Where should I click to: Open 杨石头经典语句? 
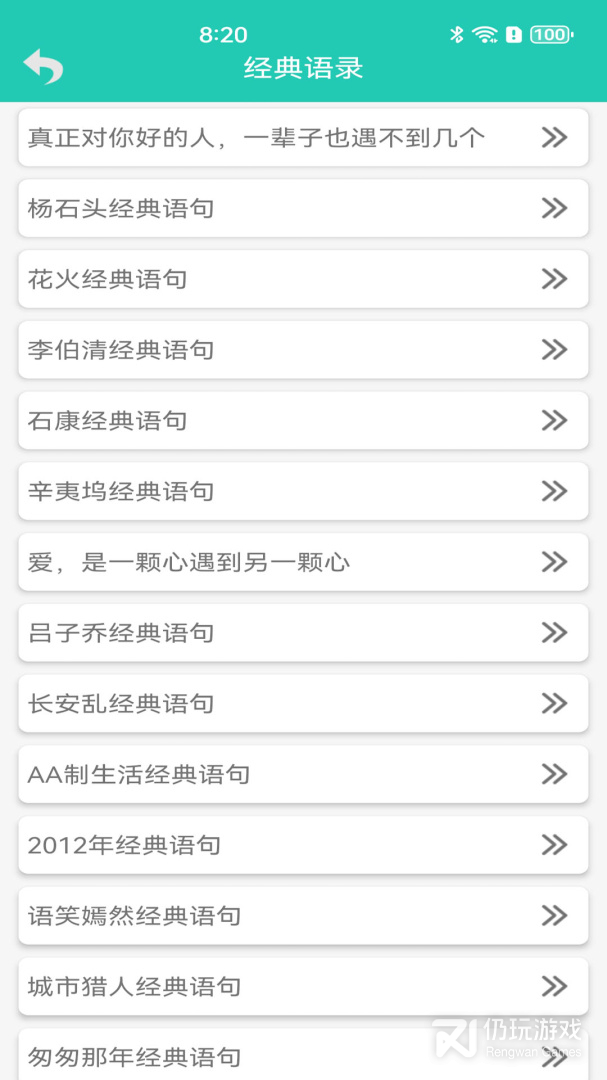click(302, 209)
